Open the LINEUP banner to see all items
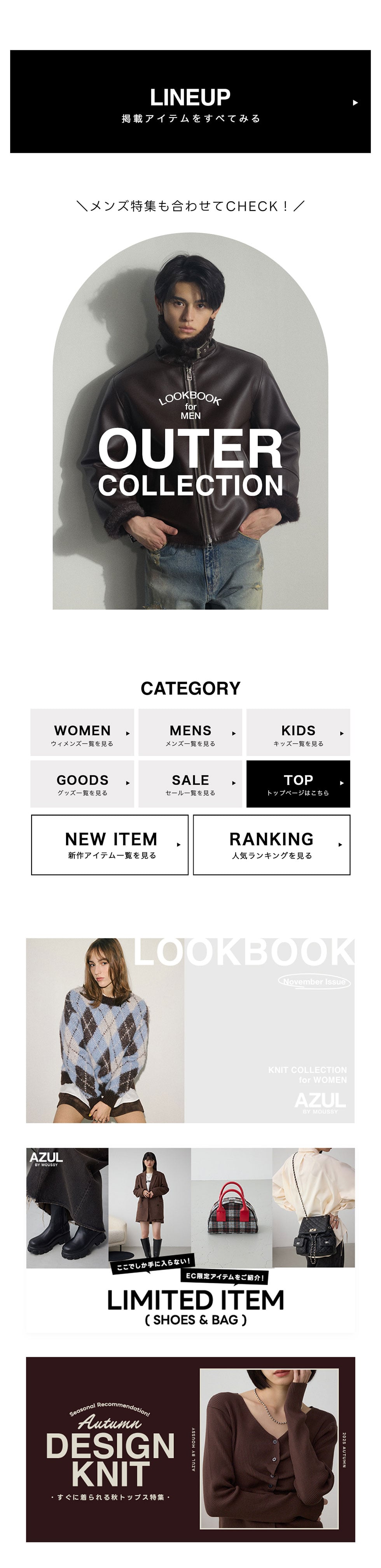Image resolution: width=381 pixels, height=1568 pixels. [190, 102]
